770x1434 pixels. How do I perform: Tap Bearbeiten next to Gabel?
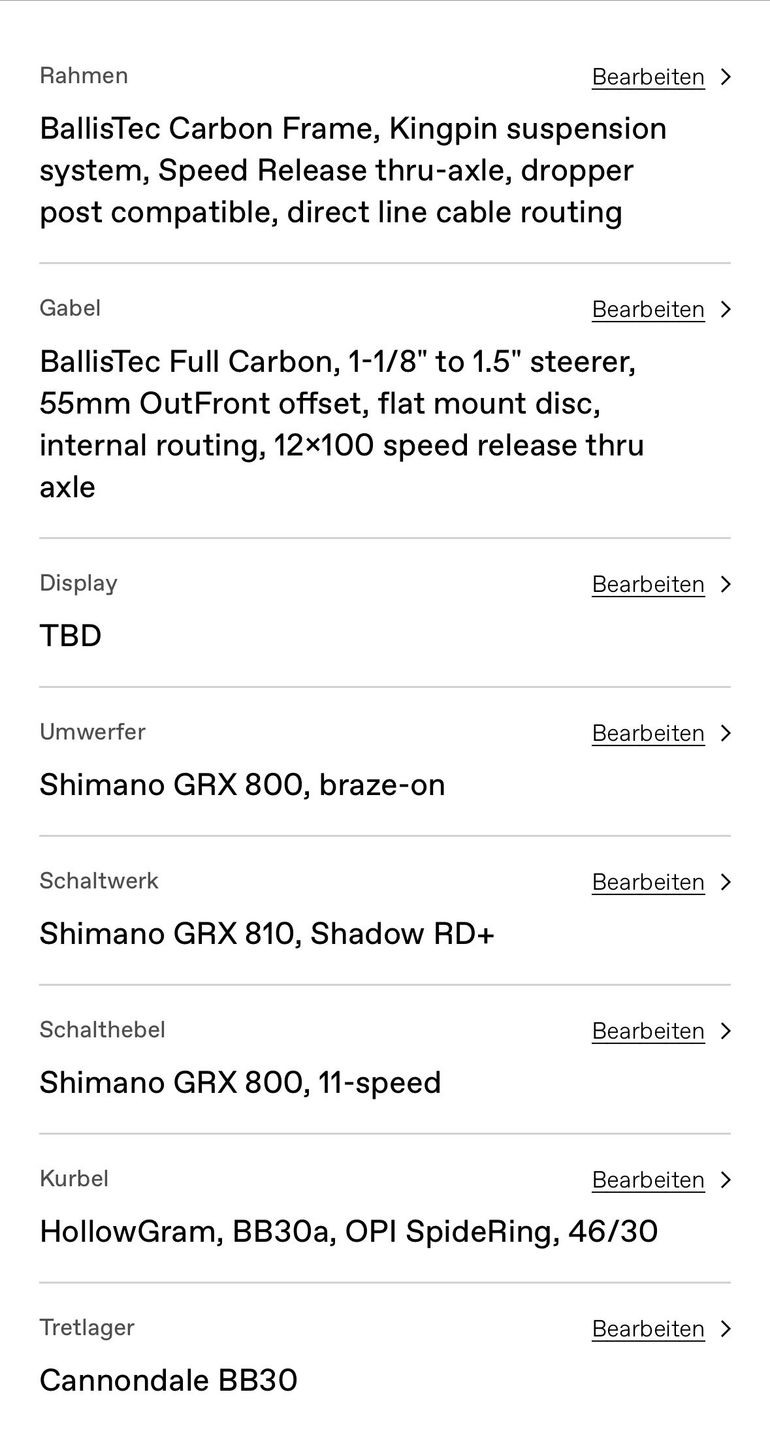648,310
